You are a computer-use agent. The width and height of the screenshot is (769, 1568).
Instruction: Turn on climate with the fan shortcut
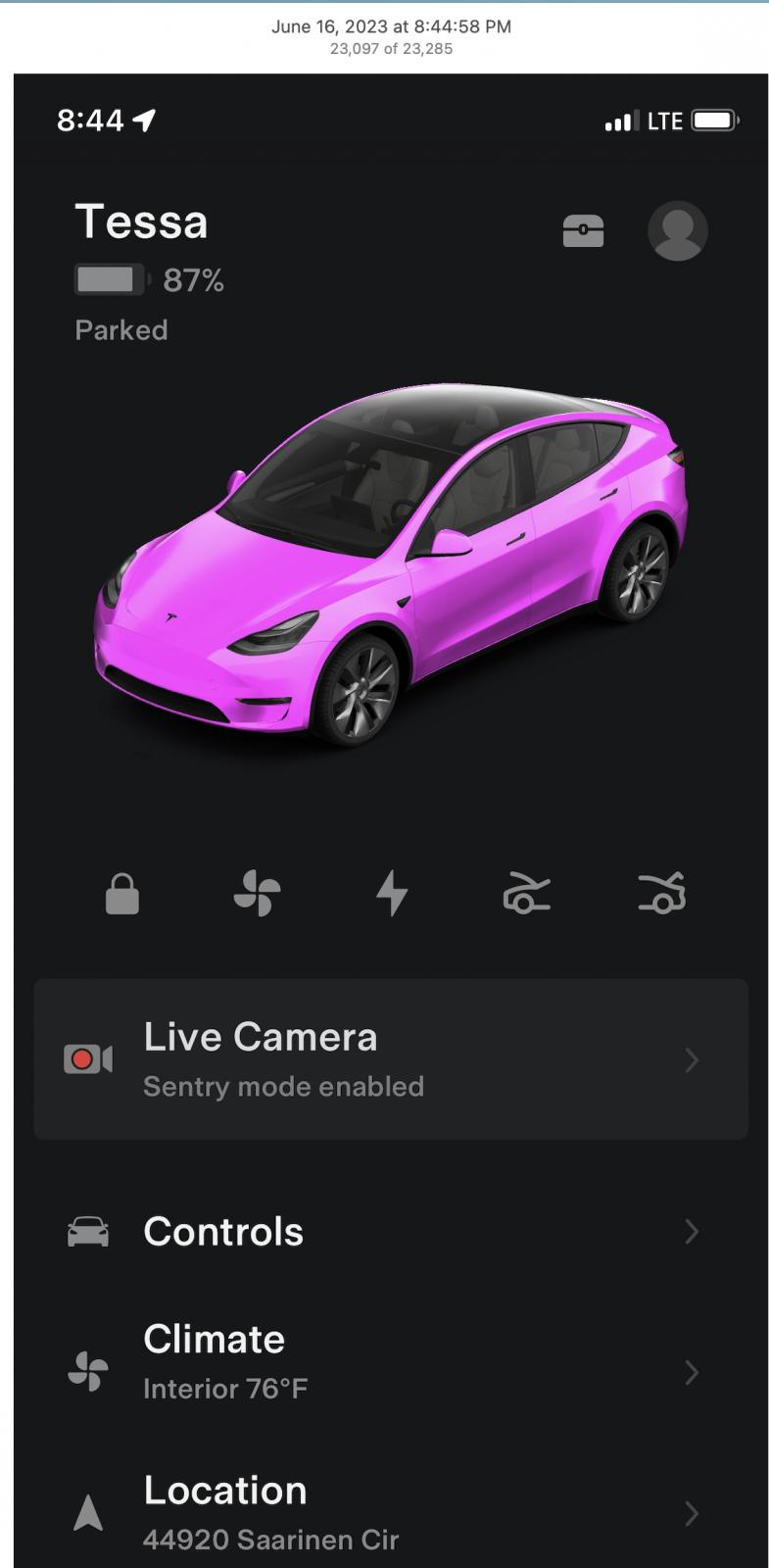coord(257,894)
